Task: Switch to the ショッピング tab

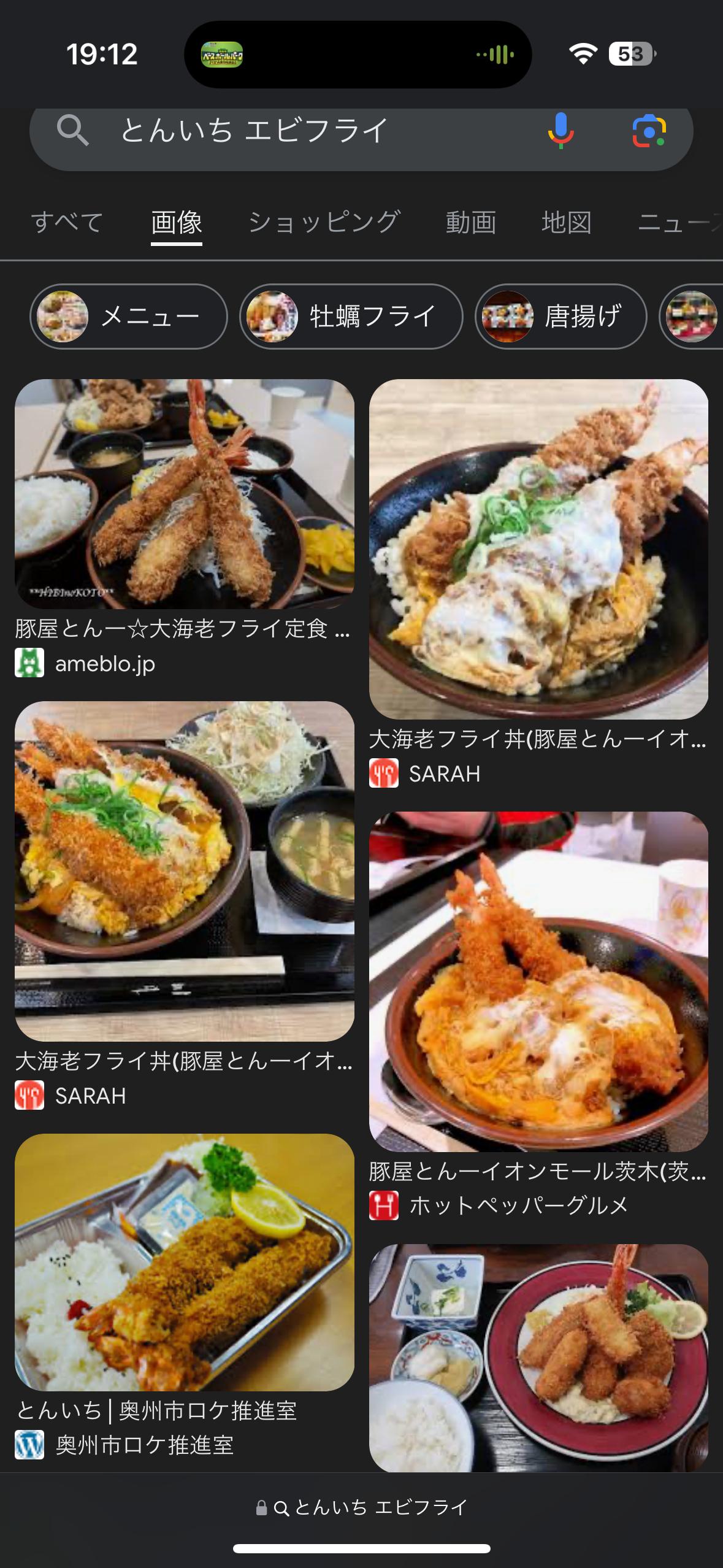Action: point(324,222)
